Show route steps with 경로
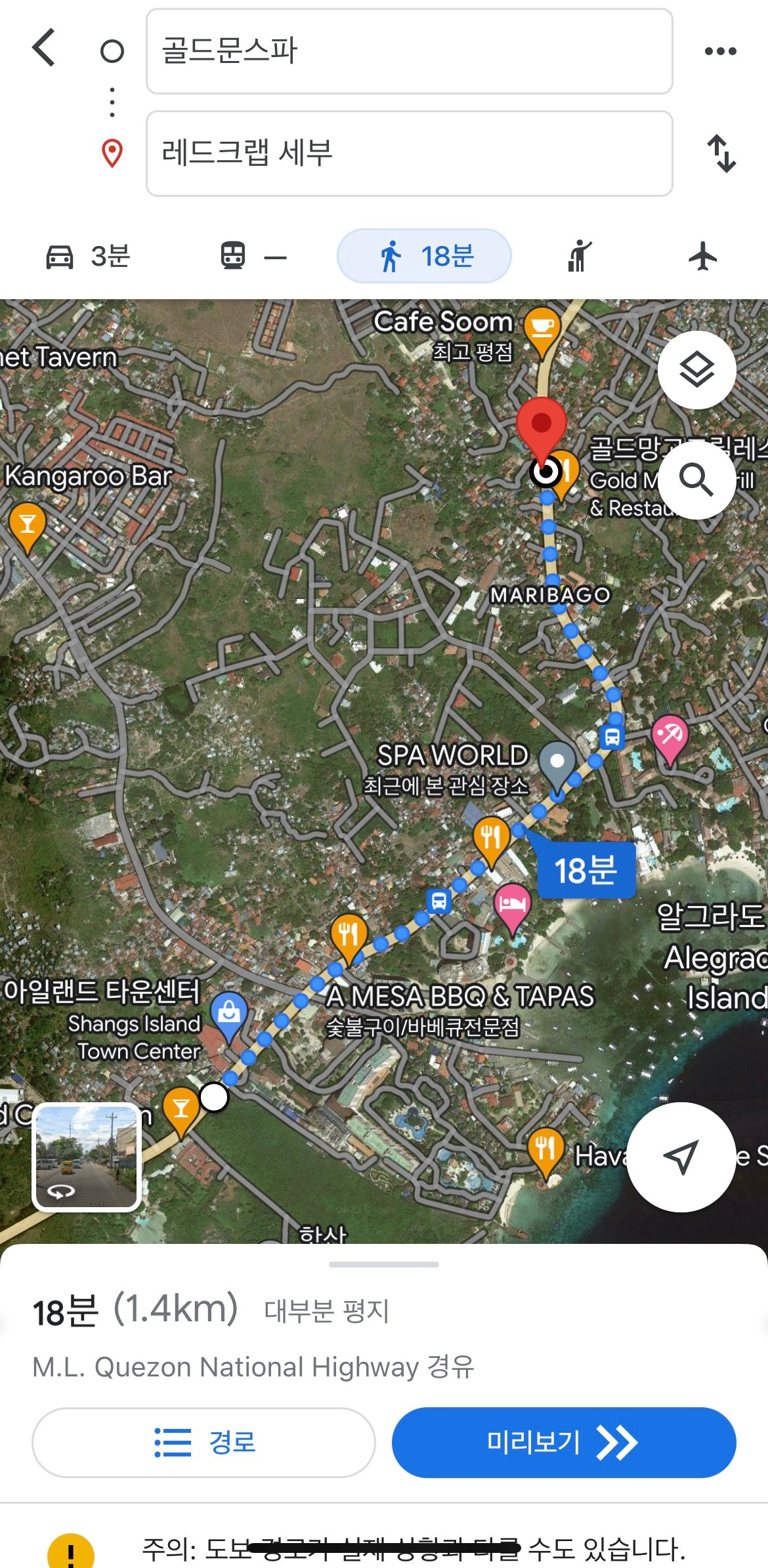768x1568 pixels. (203, 1442)
